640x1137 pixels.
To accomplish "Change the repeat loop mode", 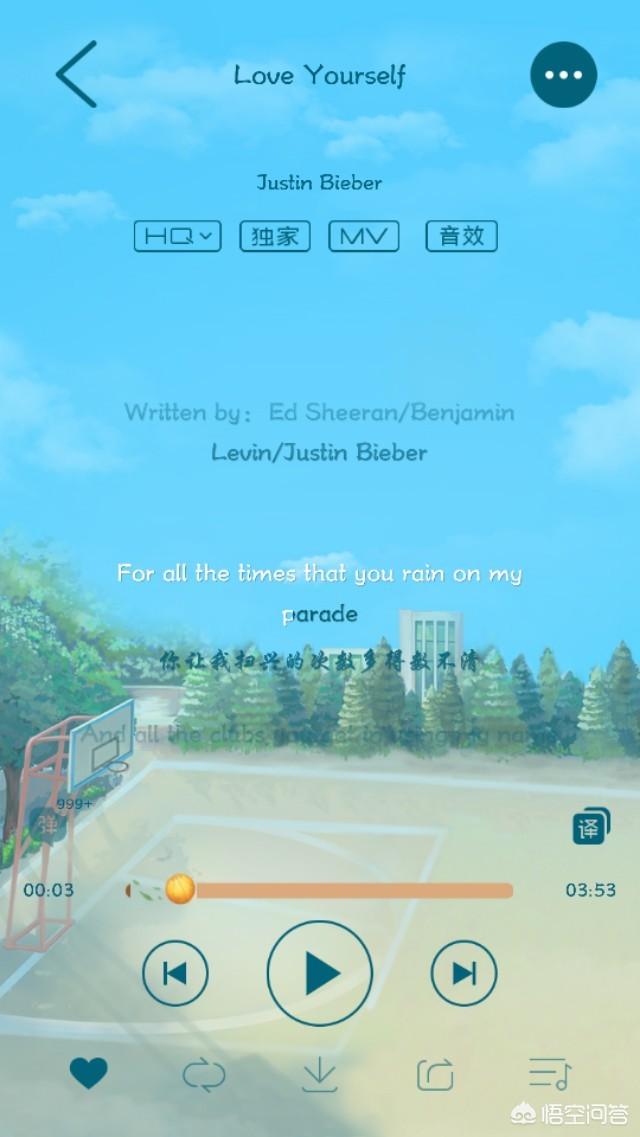I will [204, 1075].
